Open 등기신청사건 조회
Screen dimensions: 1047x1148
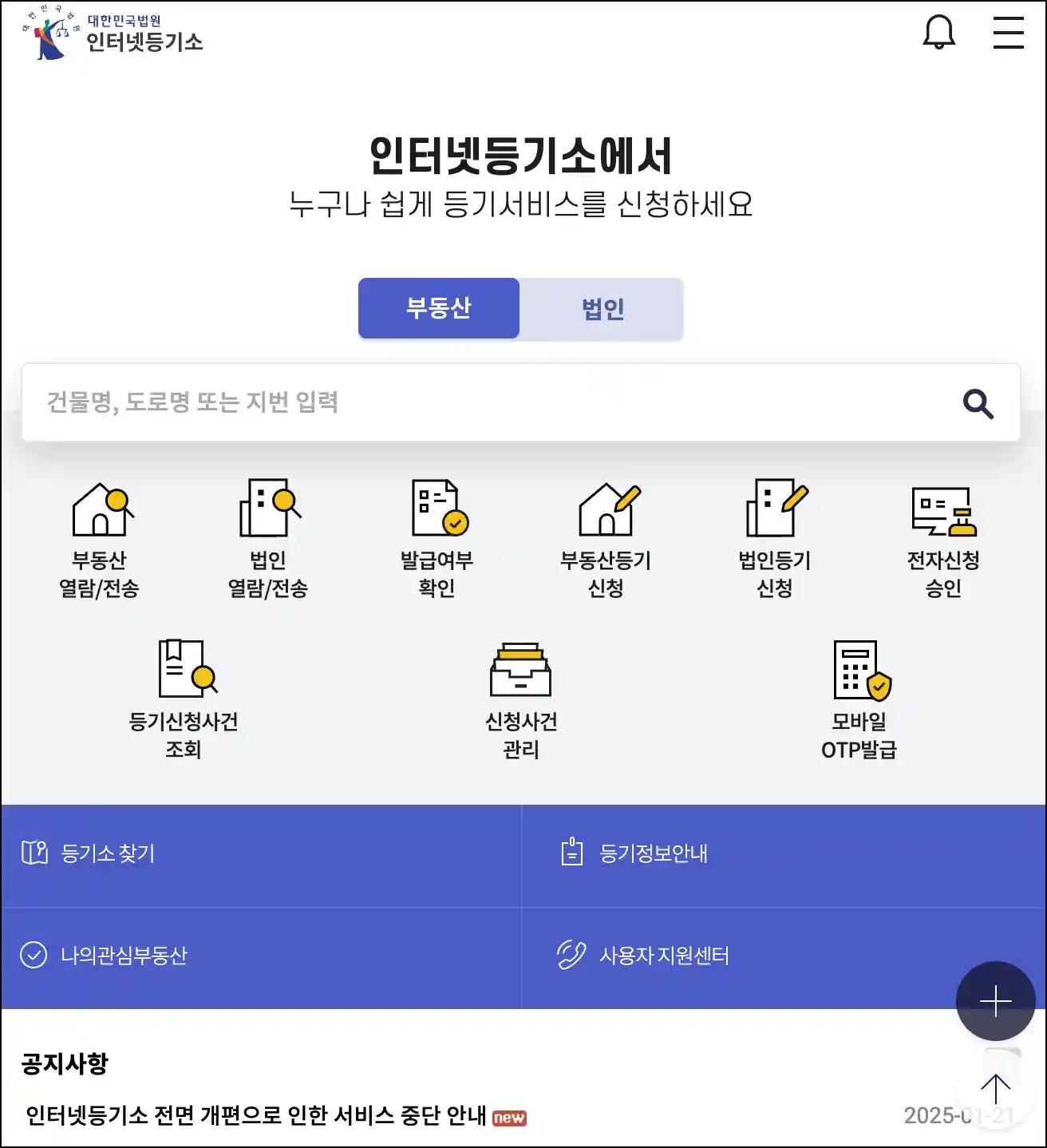click(184, 700)
